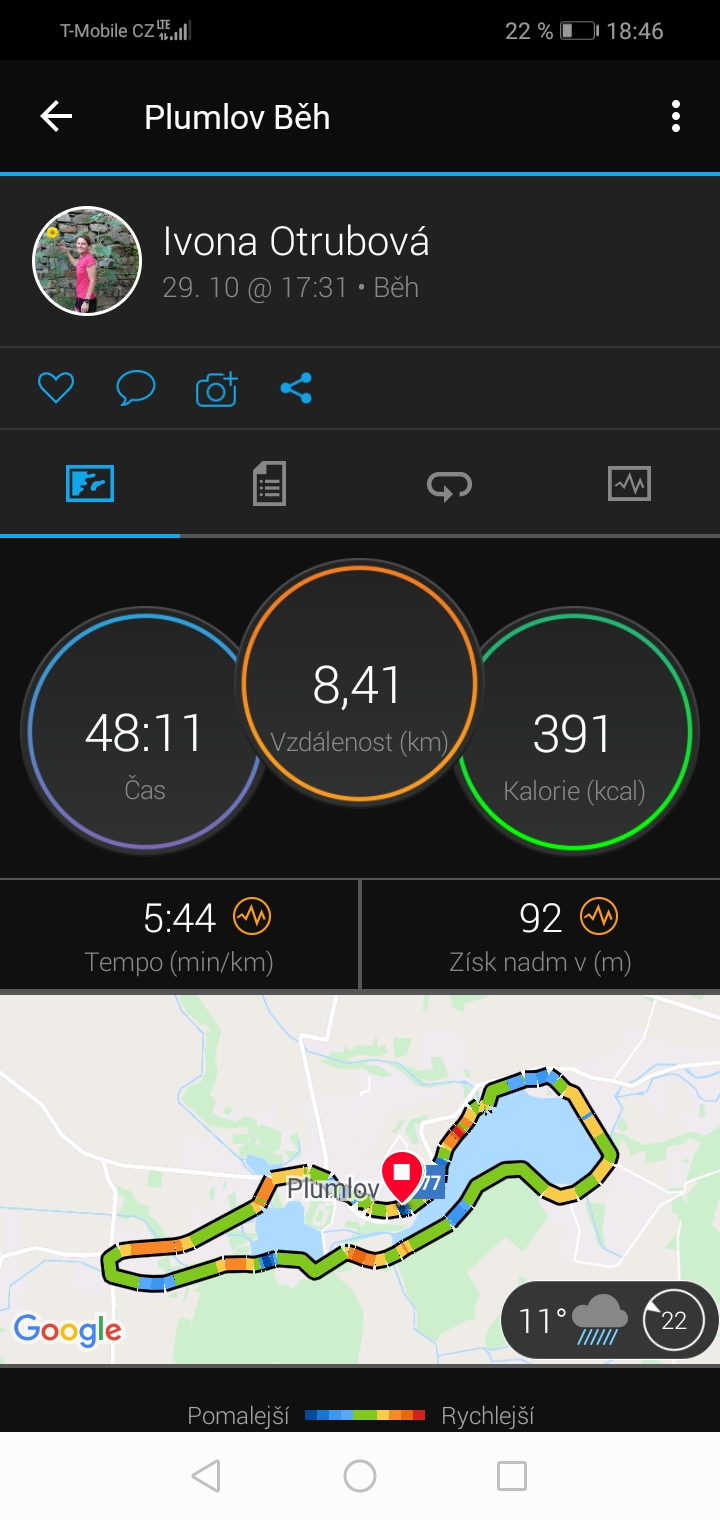
Task: Open the three-dot overflow menu
Action: coord(676,117)
